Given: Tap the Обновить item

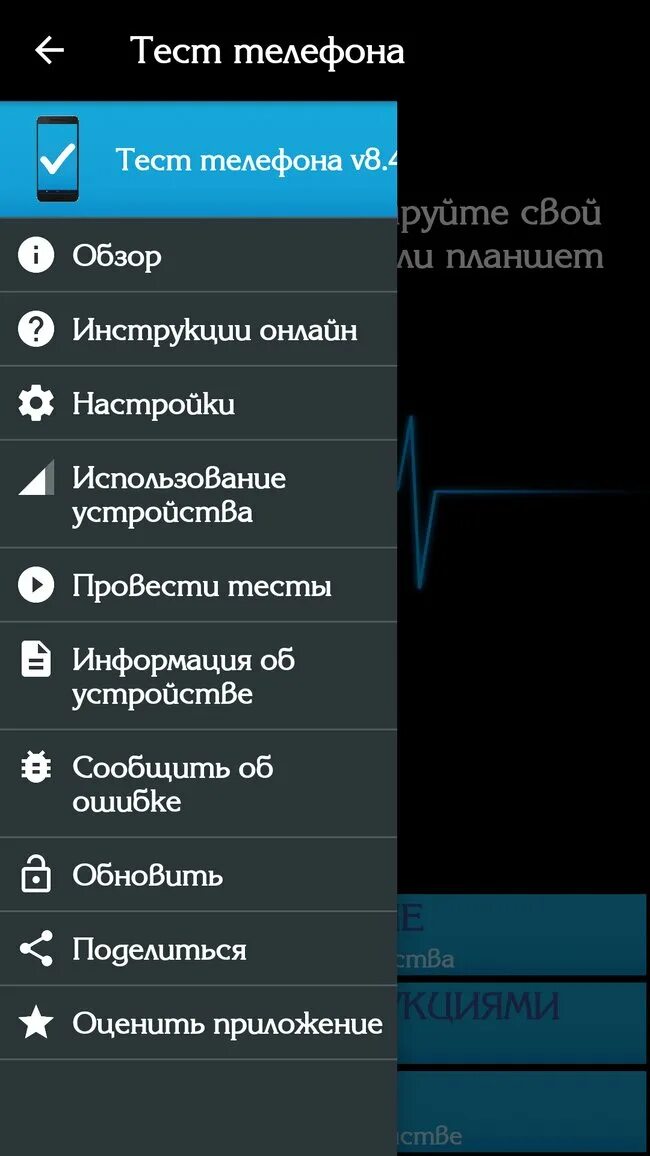Looking at the screenshot, I should coord(198,875).
